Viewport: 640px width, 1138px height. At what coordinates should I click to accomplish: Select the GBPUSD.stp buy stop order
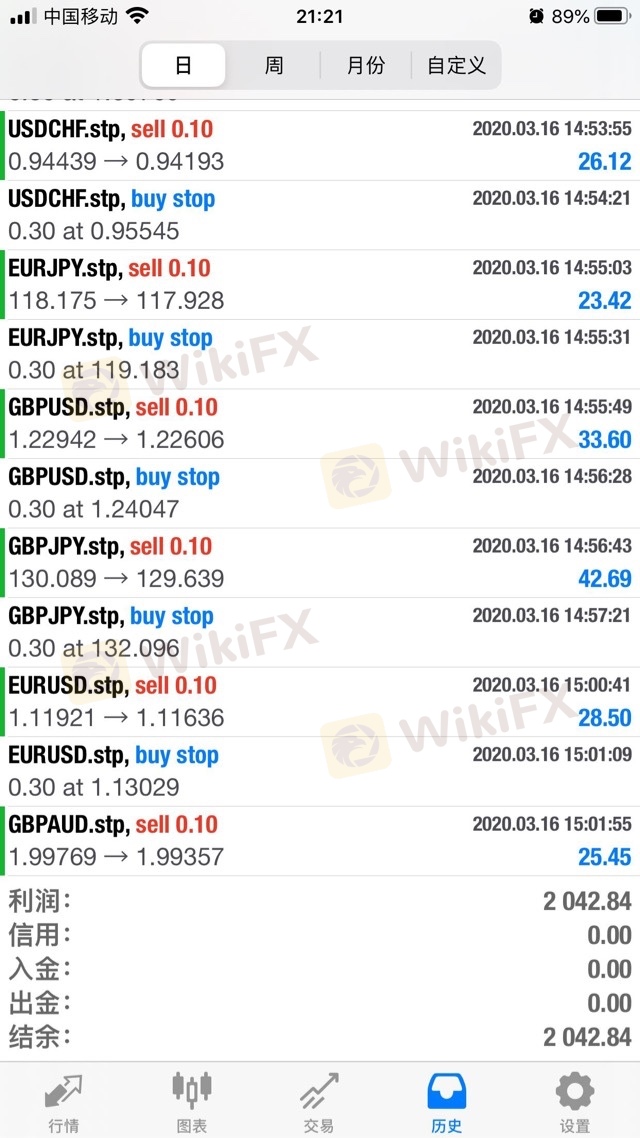coord(320,493)
